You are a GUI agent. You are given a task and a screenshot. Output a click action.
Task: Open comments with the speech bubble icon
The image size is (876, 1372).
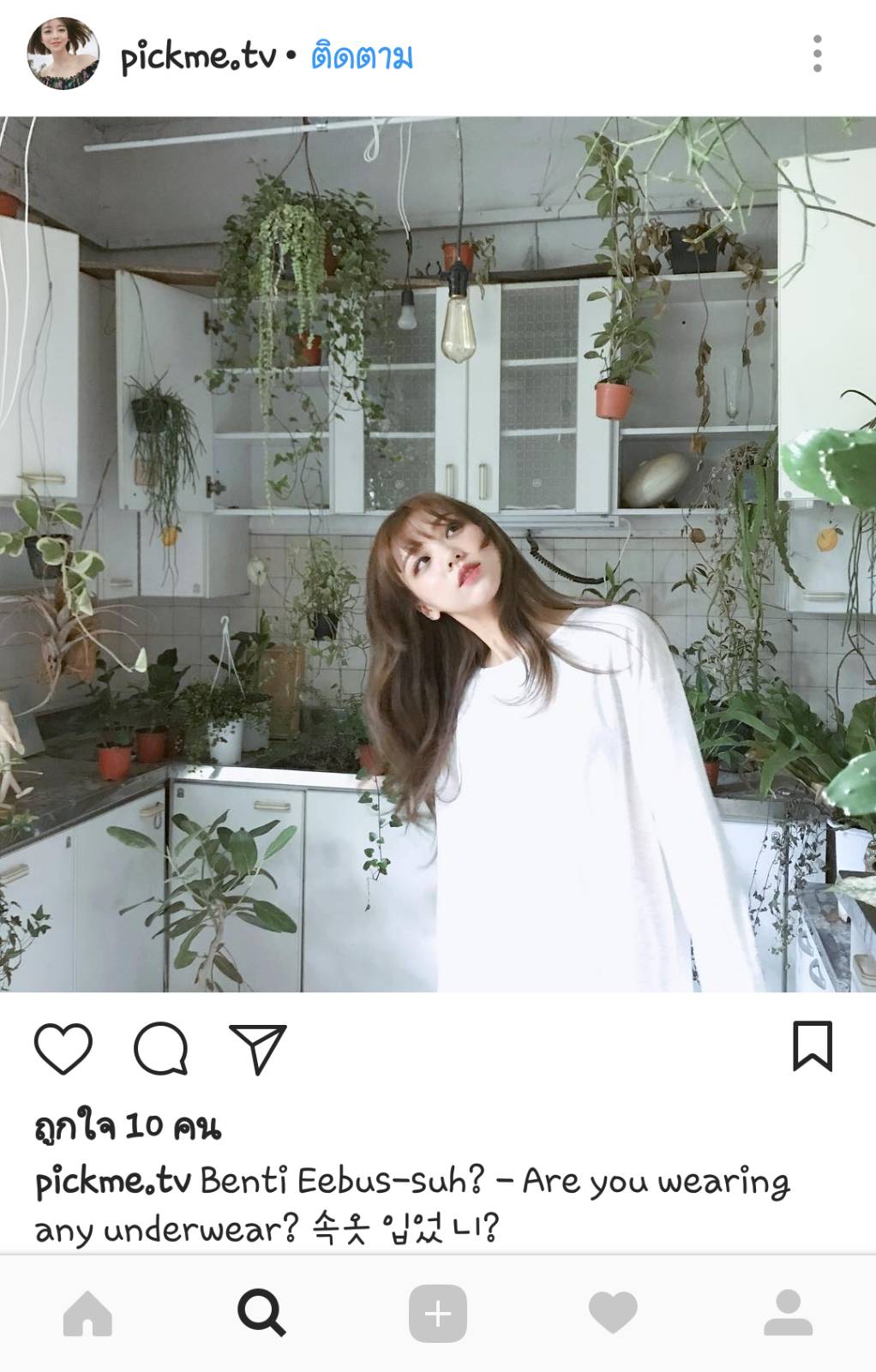point(160,1048)
